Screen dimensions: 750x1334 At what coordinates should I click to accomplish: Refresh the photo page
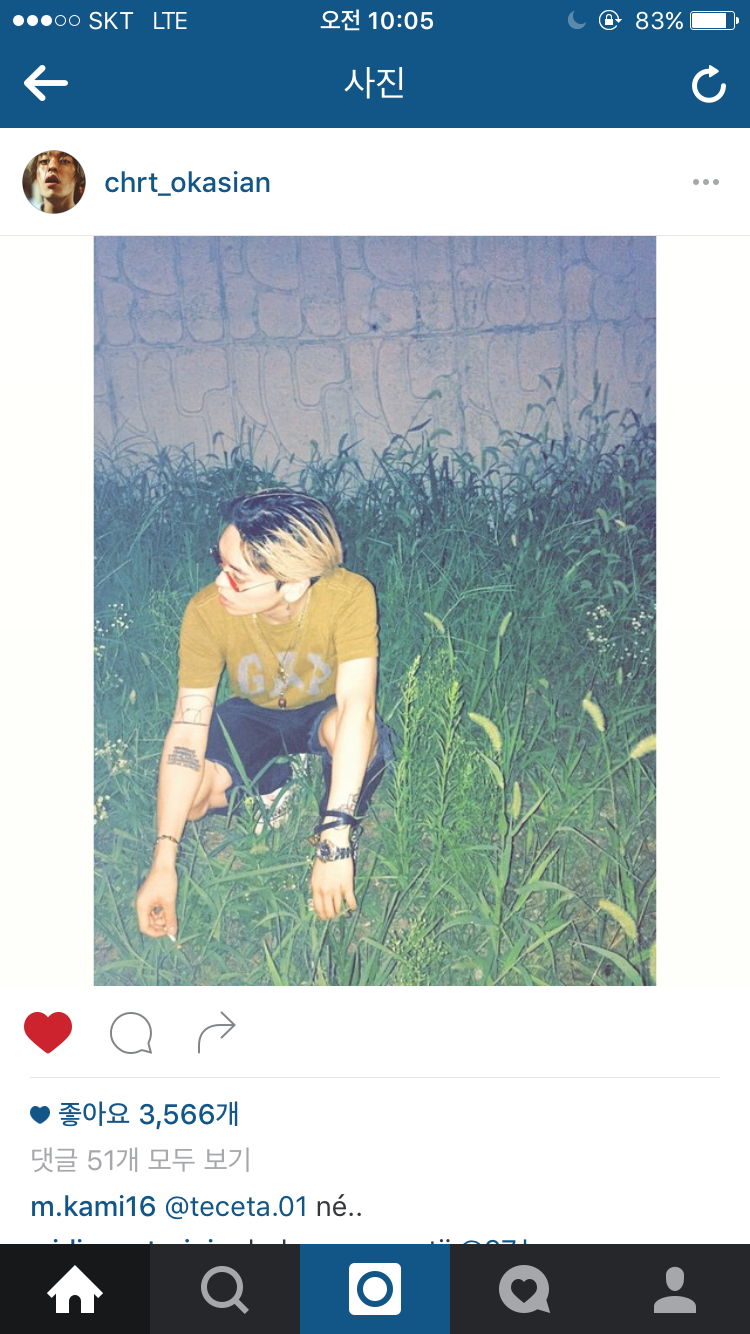(x=708, y=85)
